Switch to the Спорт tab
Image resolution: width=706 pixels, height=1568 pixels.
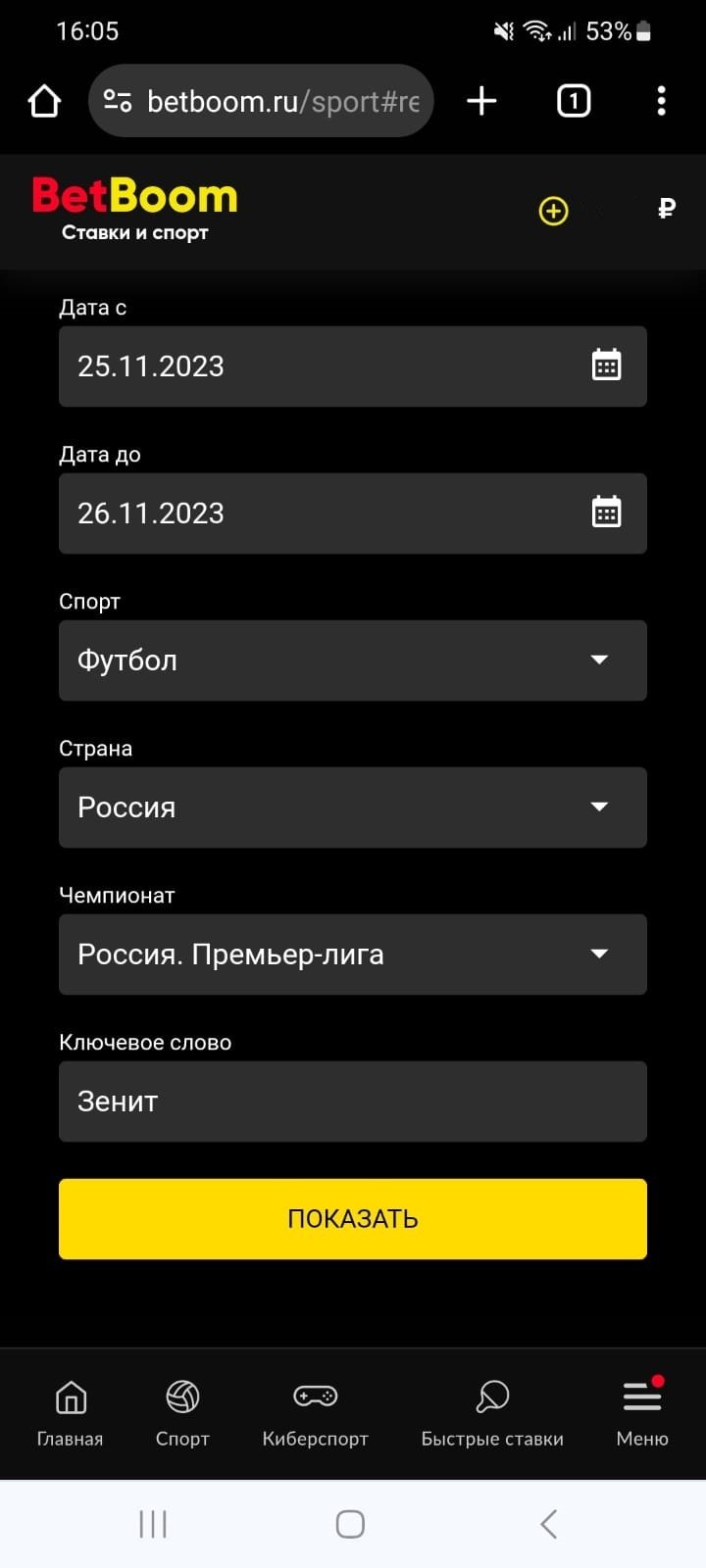click(182, 1412)
